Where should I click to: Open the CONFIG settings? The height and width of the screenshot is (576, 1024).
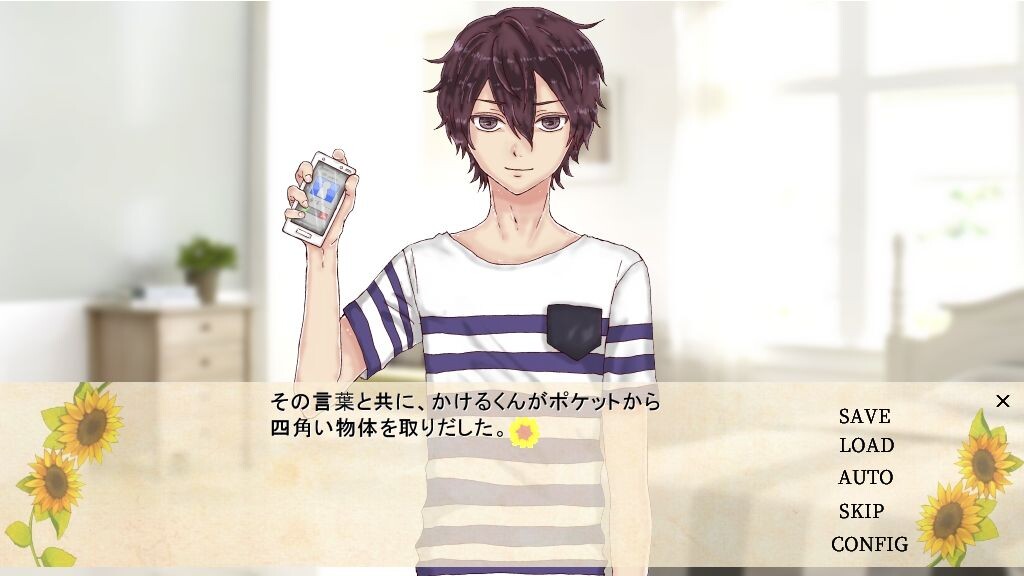[x=869, y=545]
